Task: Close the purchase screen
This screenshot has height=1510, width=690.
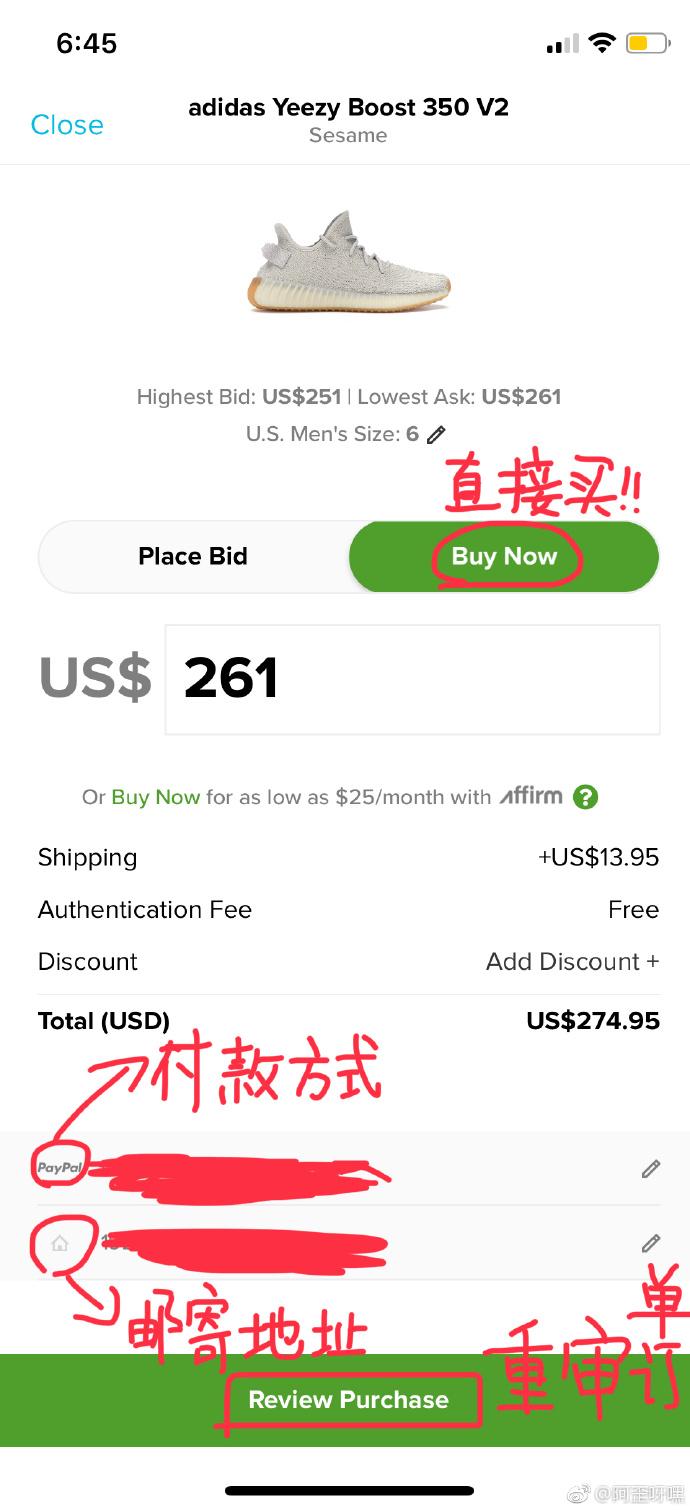Action: (67, 125)
